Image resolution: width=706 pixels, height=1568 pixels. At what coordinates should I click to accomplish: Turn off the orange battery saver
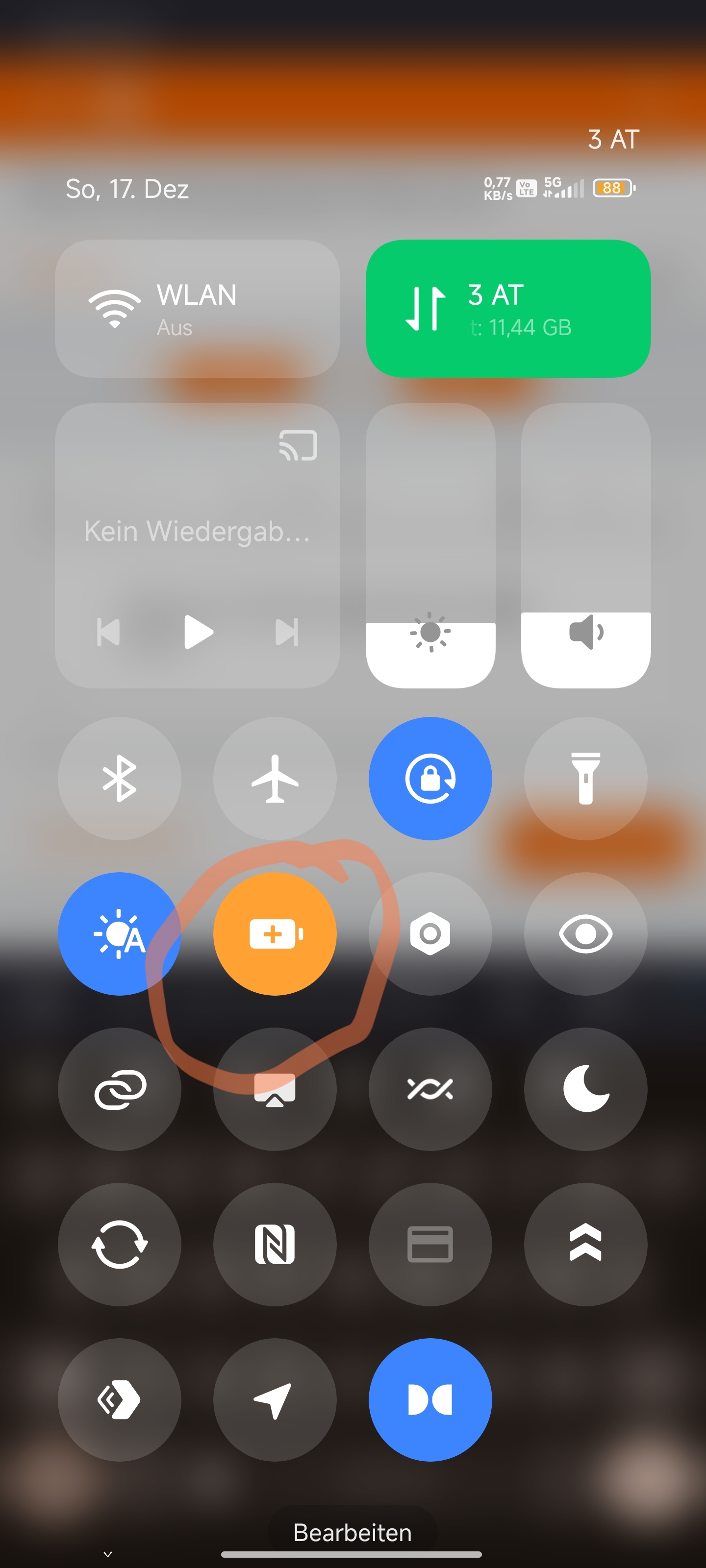click(x=275, y=934)
